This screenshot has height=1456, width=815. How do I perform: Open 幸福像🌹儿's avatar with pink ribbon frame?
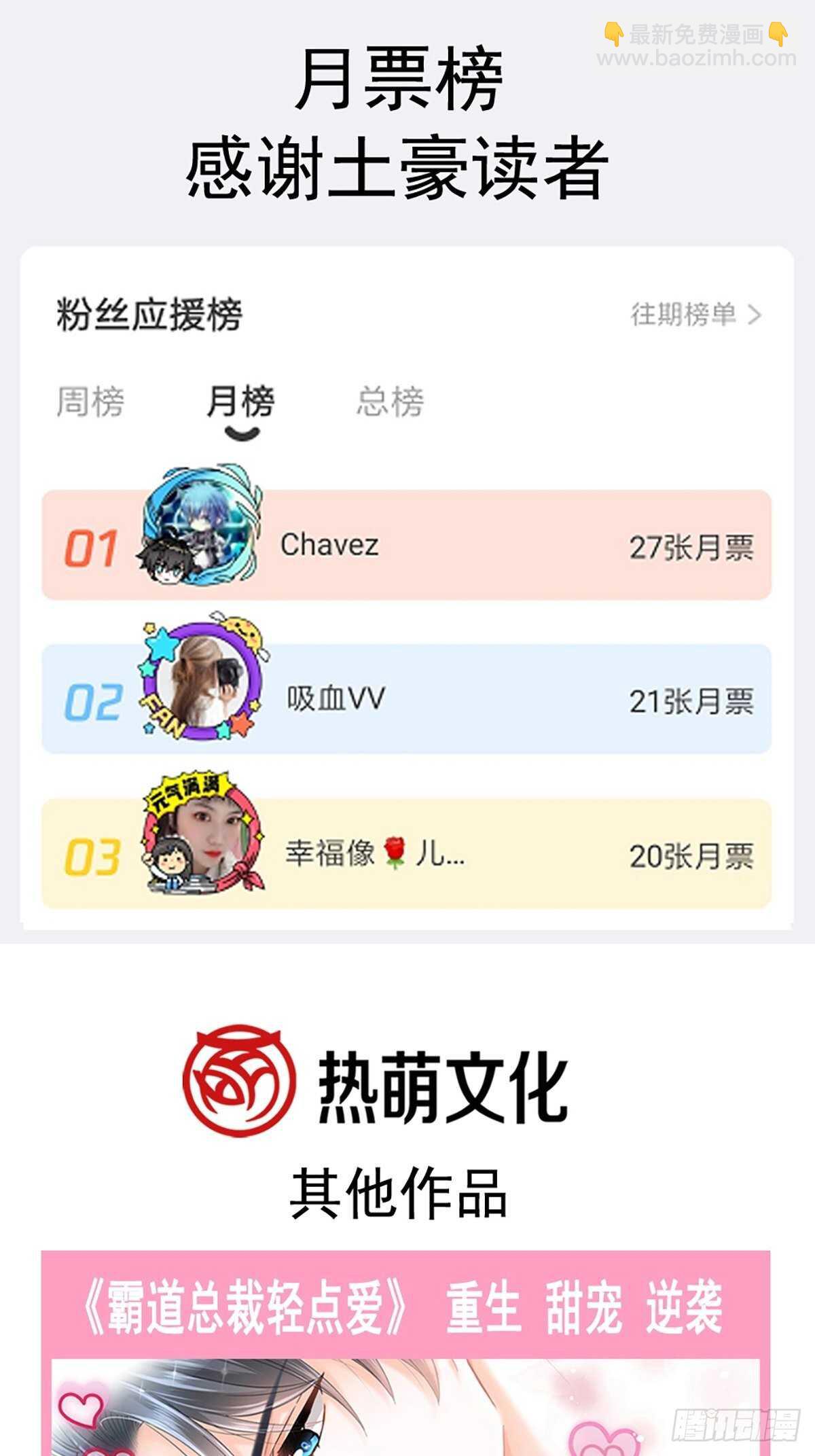coord(200,853)
